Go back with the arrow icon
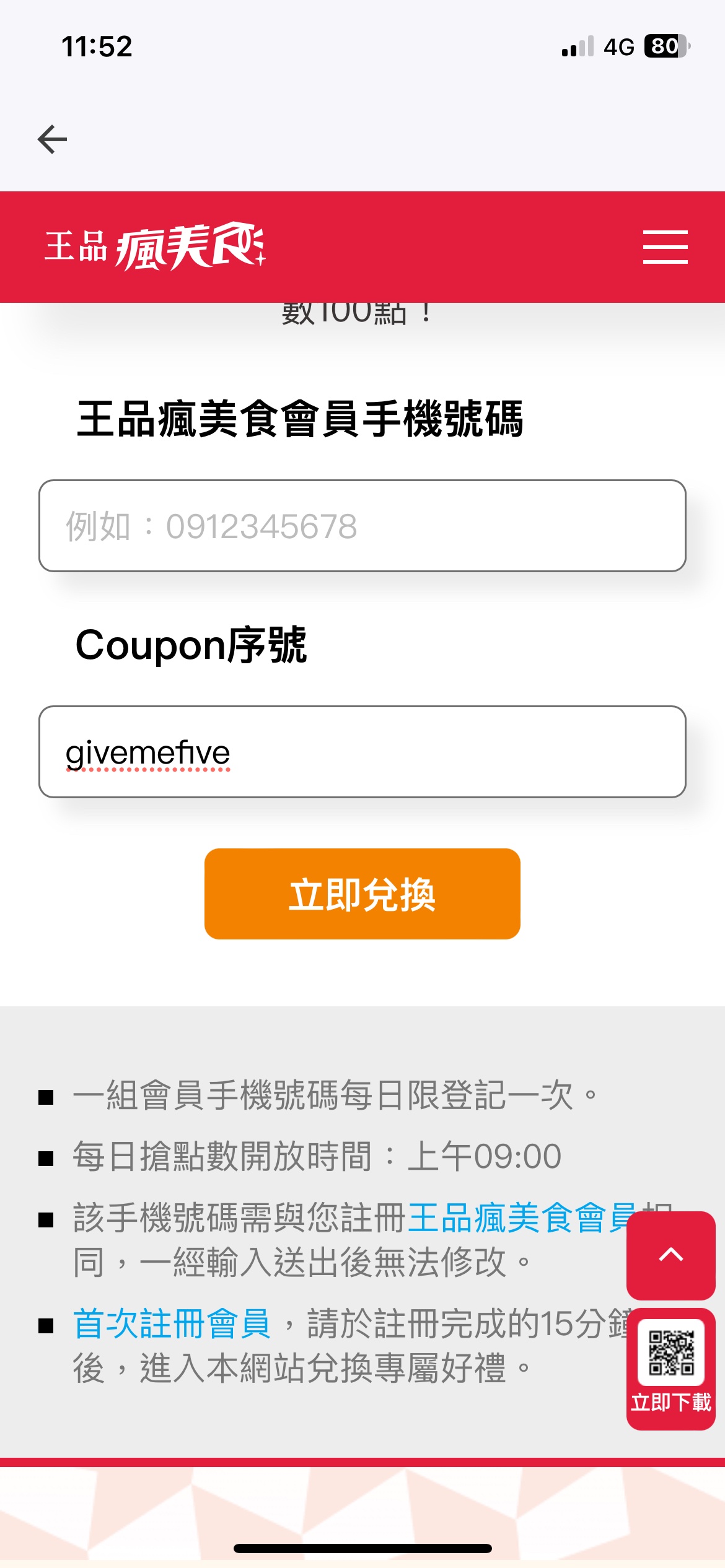The height and width of the screenshot is (1568, 725). pyautogui.click(x=53, y=139)
